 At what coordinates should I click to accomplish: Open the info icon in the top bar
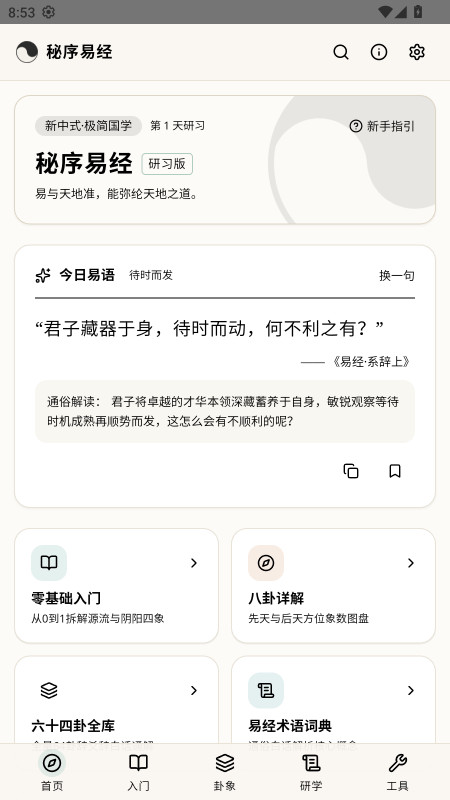[x=379, y=52]
